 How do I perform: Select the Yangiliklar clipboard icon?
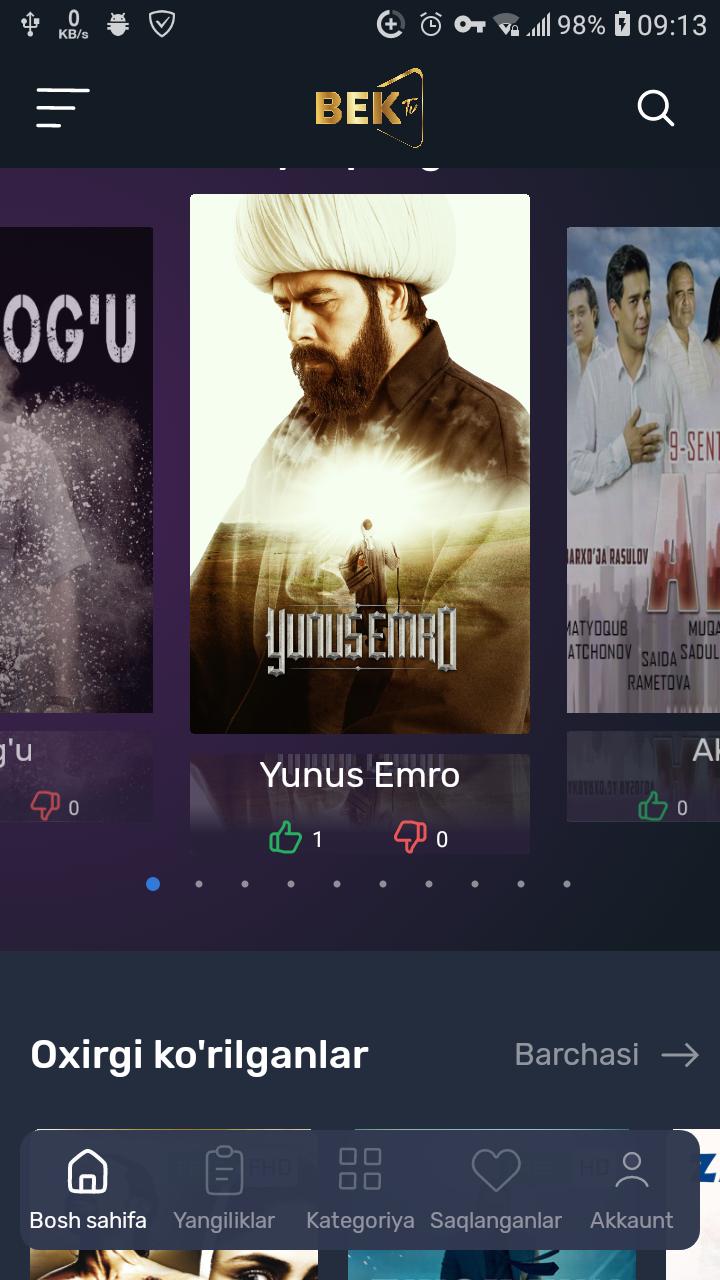[x=224, y=1168]
